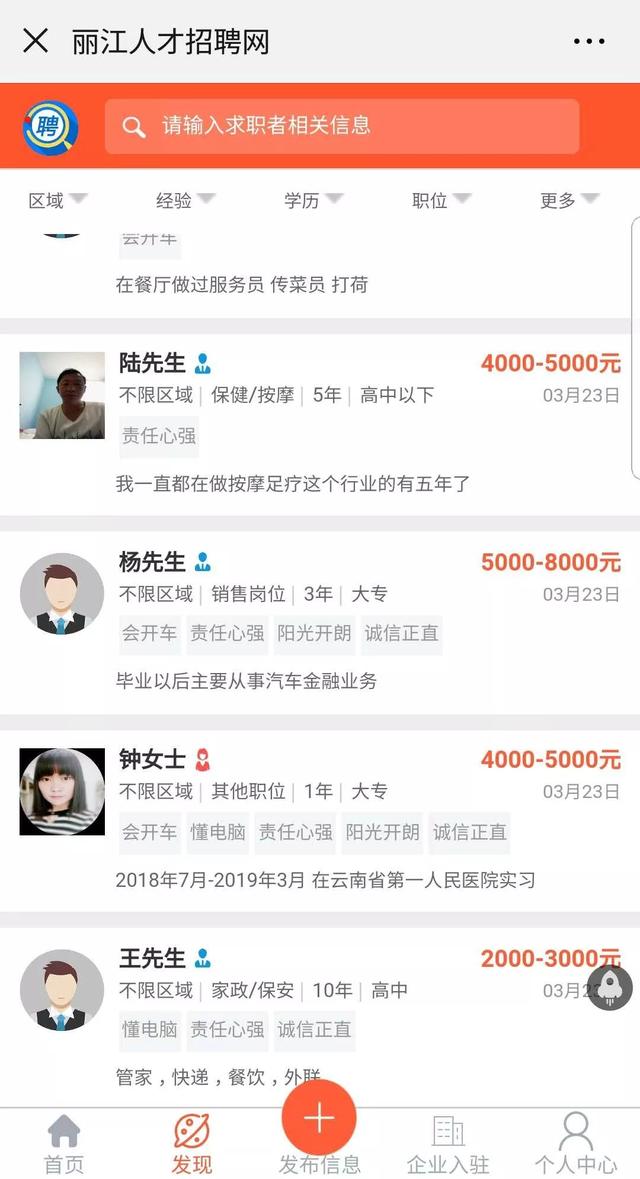Screen dimensions: 640x1179
Task: Switch to the 个人中心 tab
Action: [x=576, y=1144]
